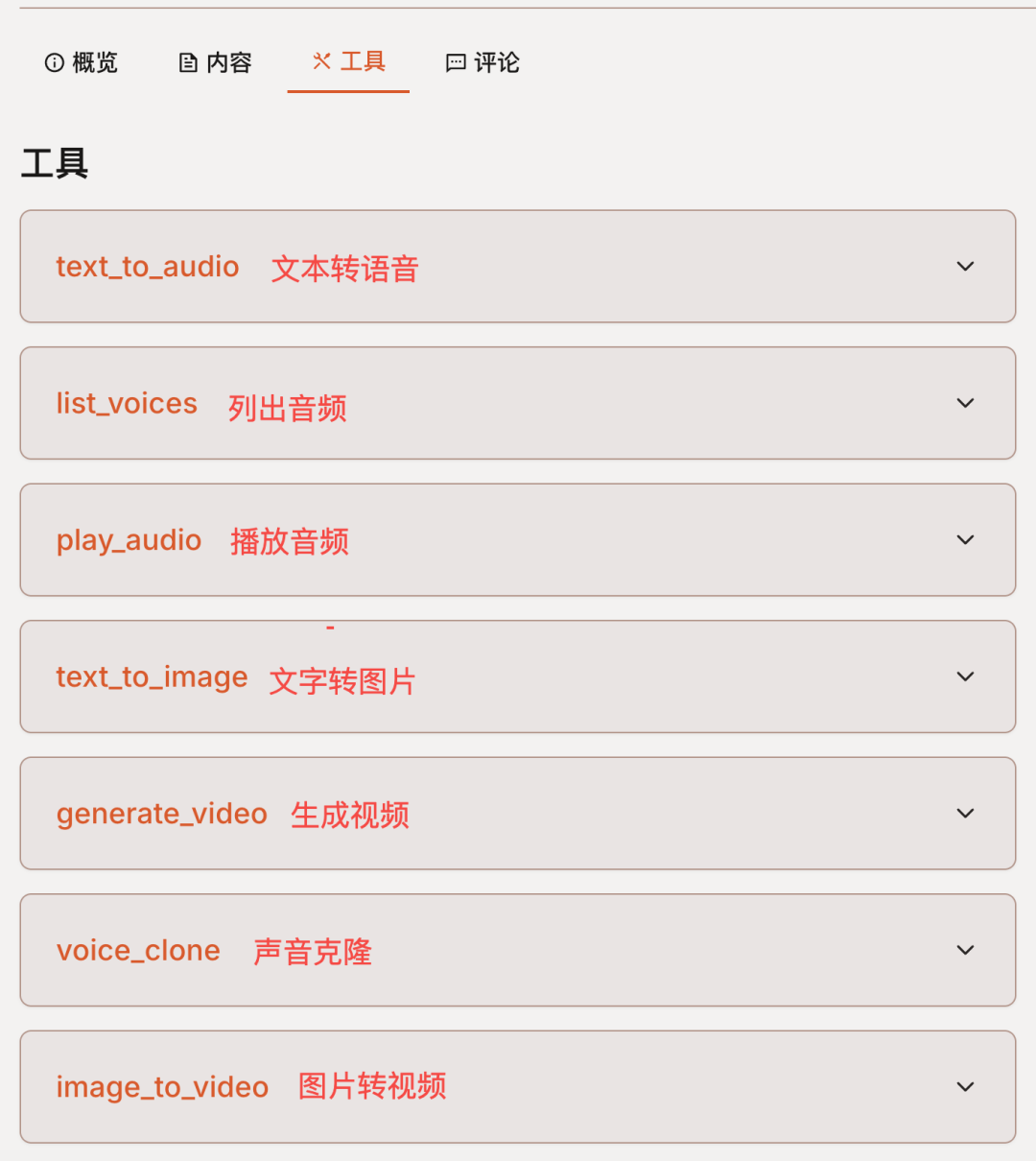This screenshot has height=1161, width=1036.
Task: Select the 工具 tab
Action: [349, 62]
